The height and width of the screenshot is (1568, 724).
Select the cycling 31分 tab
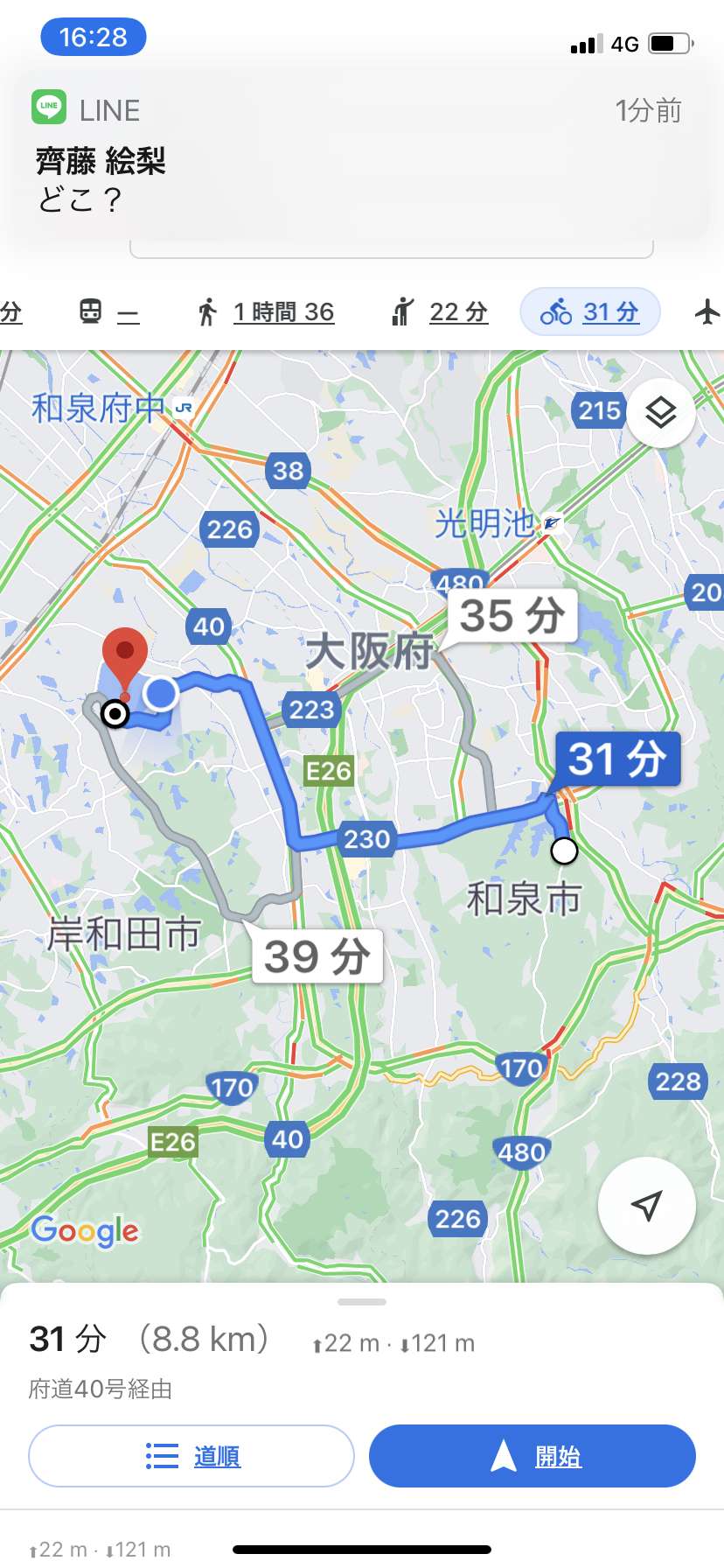(589, 311)
